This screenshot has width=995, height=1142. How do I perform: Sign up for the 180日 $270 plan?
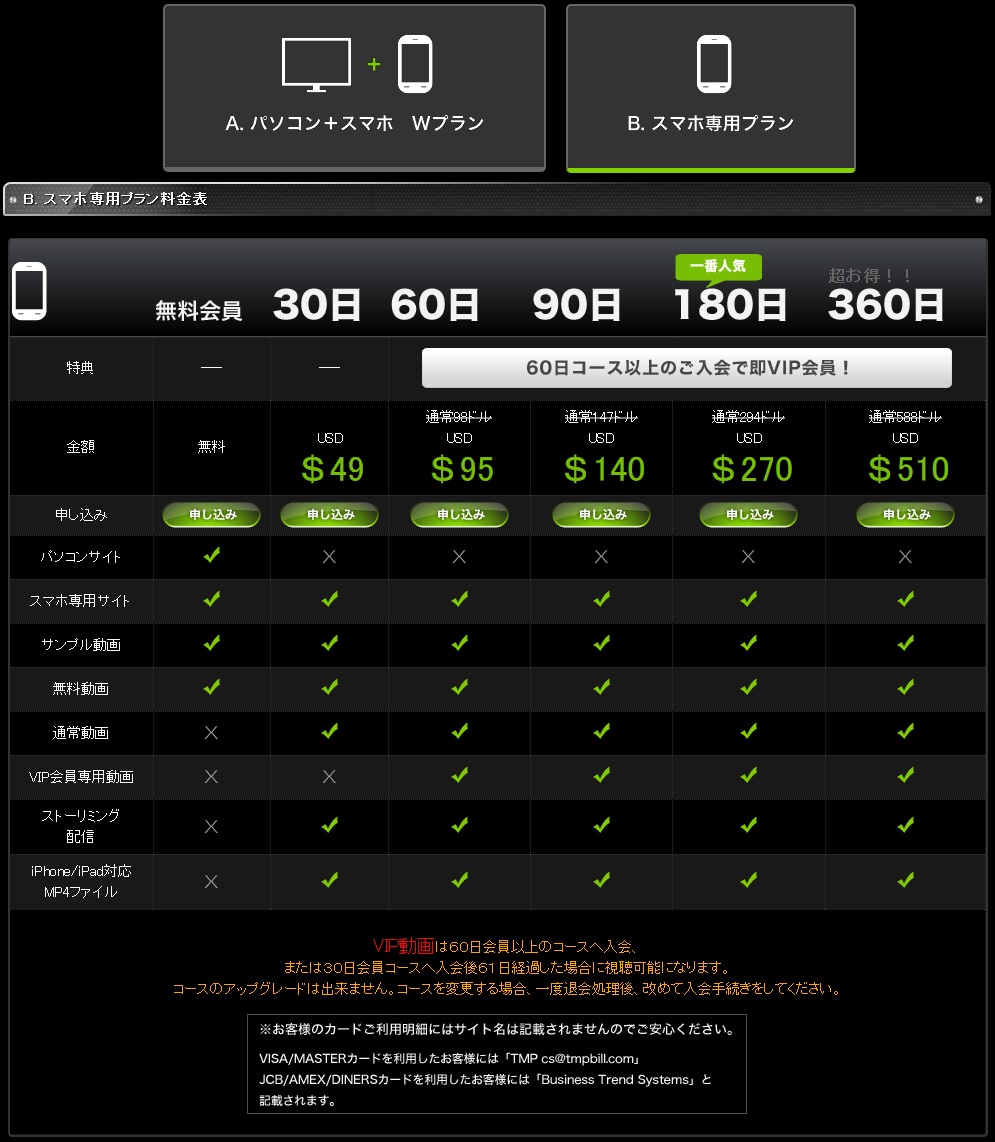748,515
